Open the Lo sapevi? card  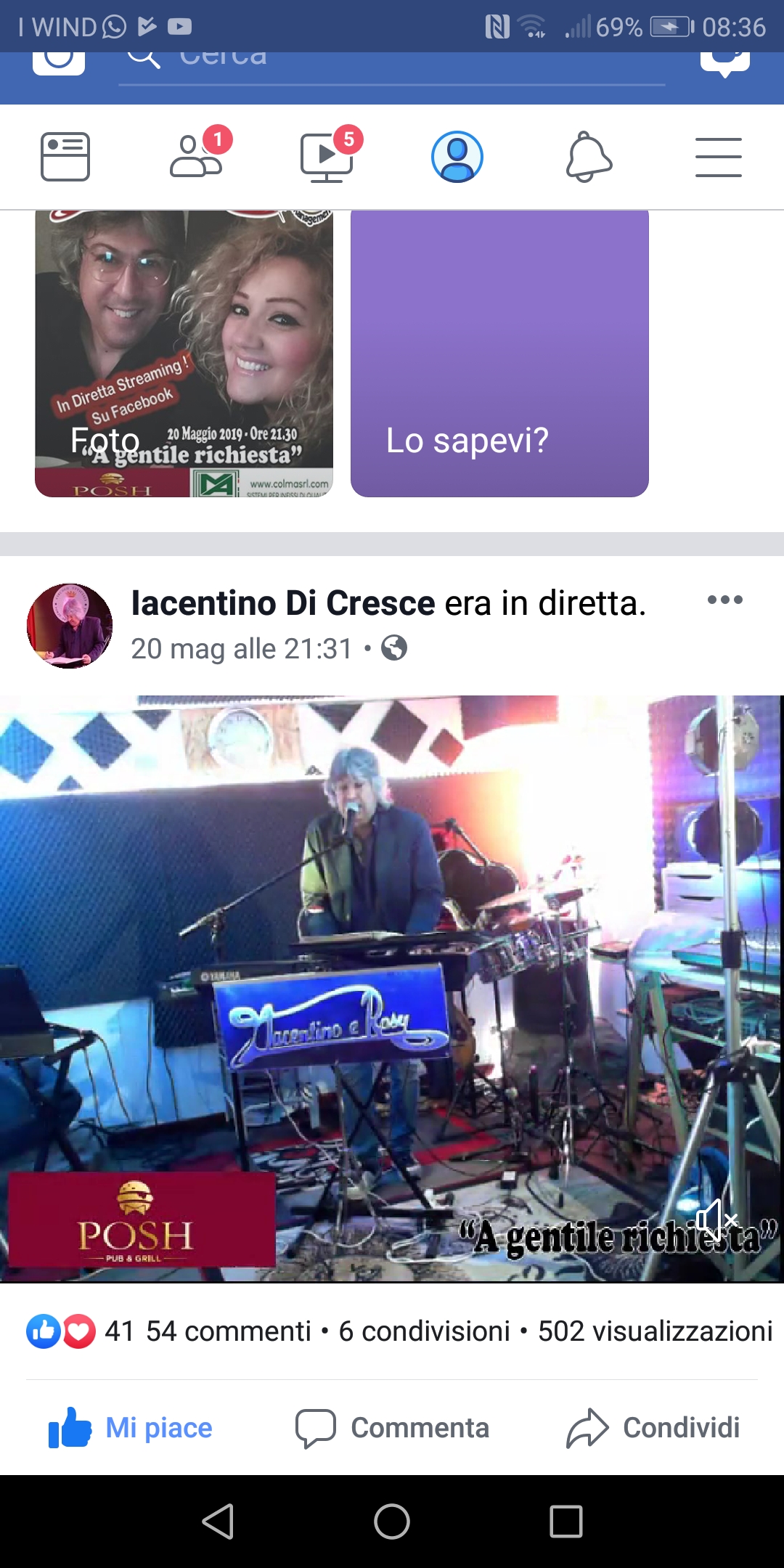coord(499,354)
